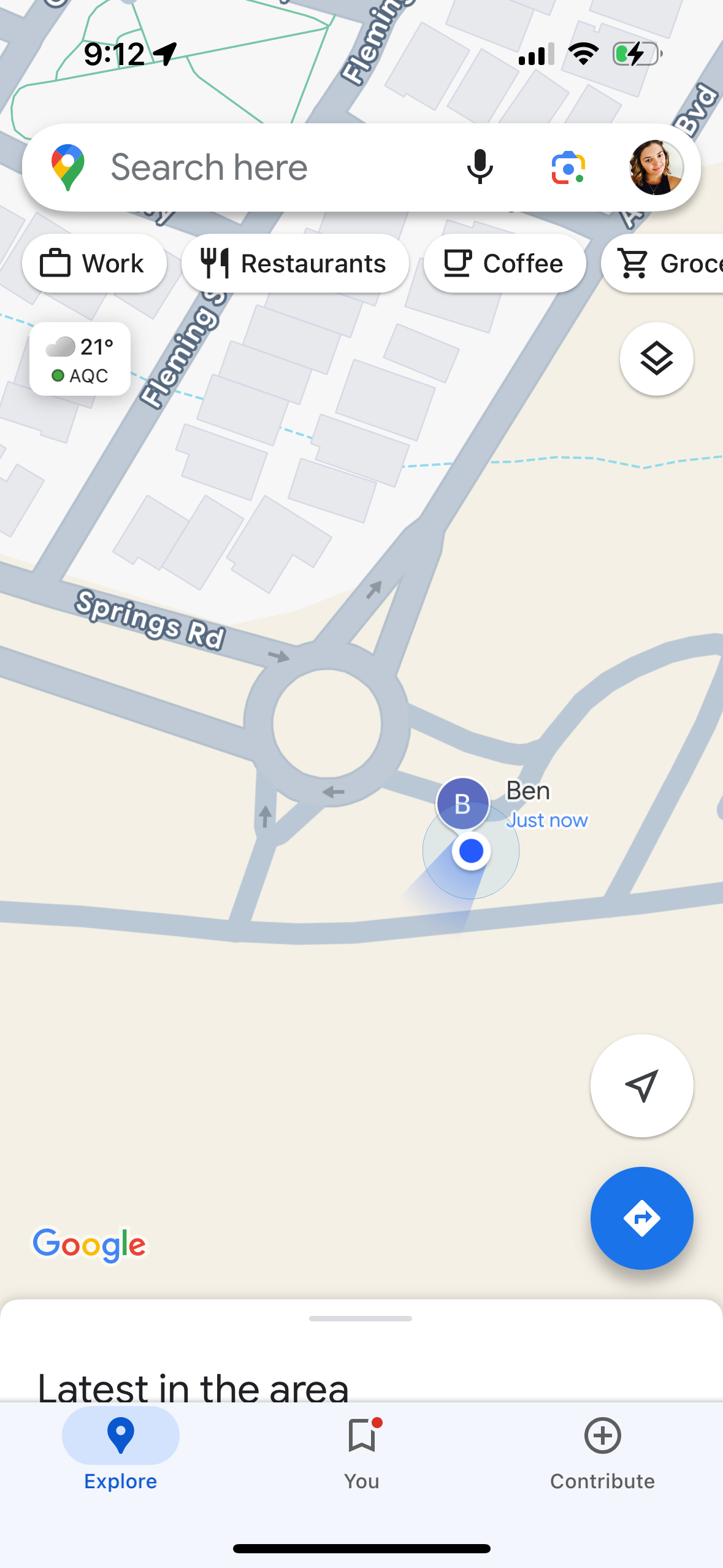This screenshot has width=723, height=1568.
Task: Open Google Lens camera search
Action: [568, 167]
